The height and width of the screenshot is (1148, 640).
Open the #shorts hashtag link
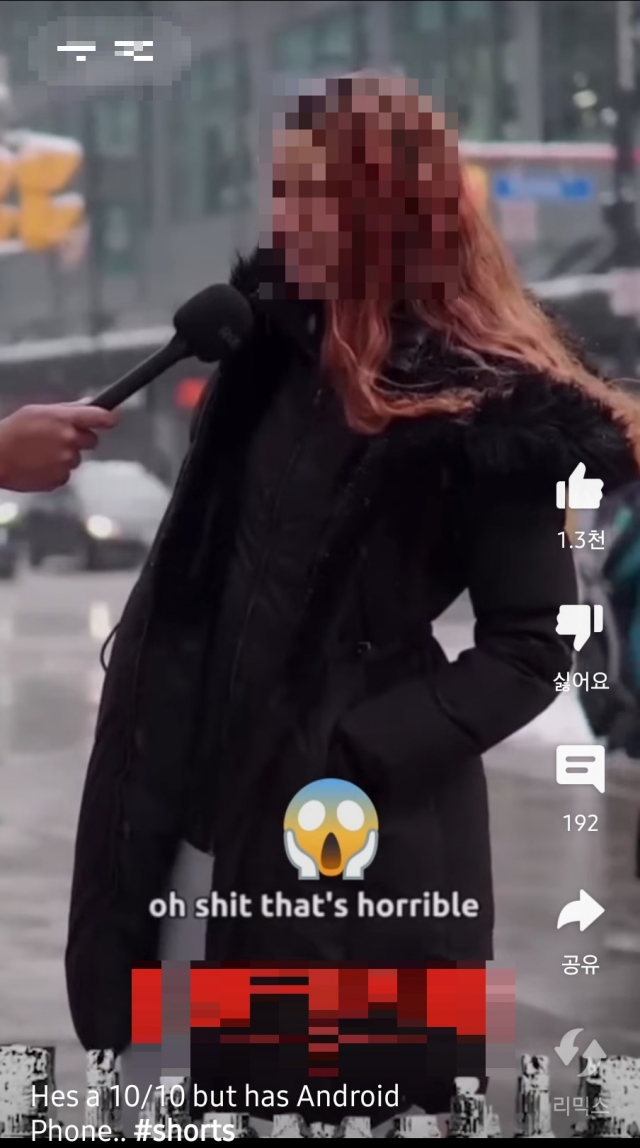point(184,1131)
